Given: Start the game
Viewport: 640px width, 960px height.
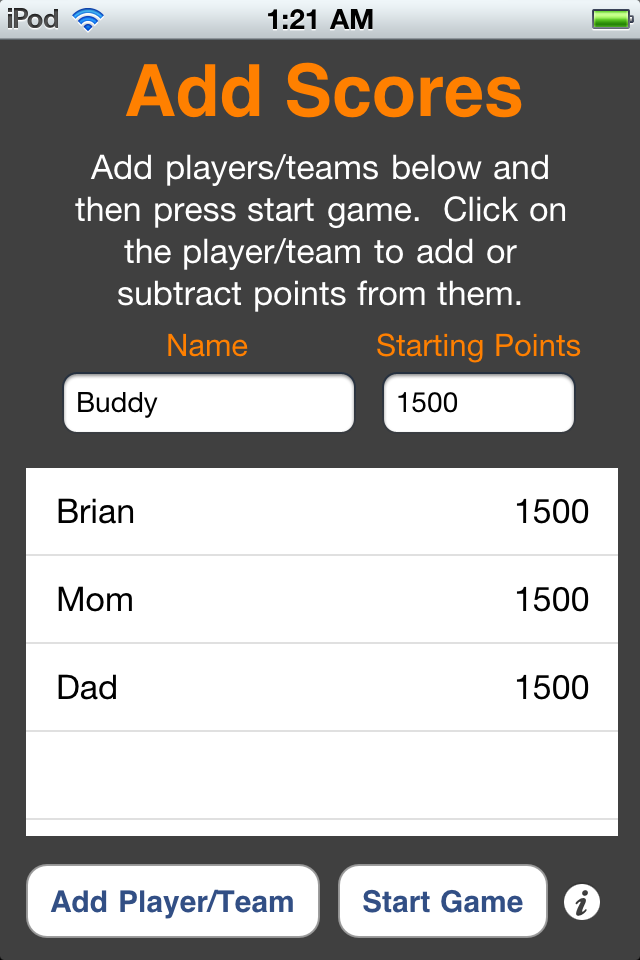Looking at the screenshot, I should (443, 902).
